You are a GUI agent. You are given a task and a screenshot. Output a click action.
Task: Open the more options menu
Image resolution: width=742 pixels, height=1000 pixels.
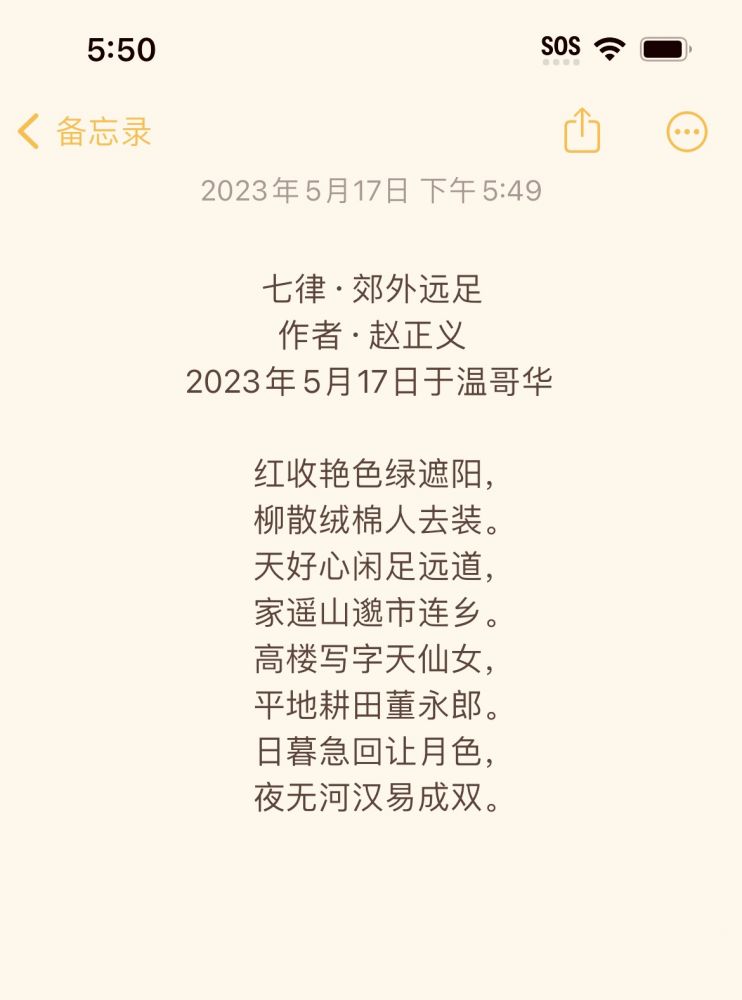[x=687, y=132]
